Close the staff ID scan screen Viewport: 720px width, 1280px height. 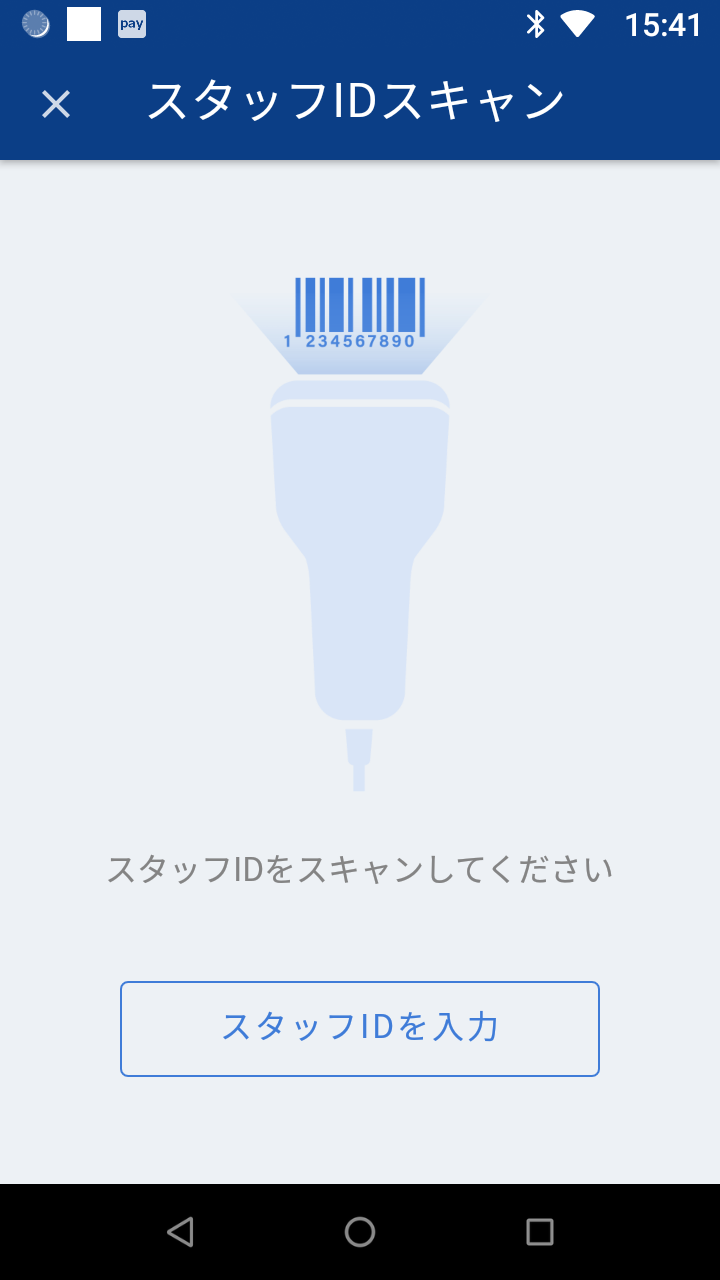(x=56, y=104)
